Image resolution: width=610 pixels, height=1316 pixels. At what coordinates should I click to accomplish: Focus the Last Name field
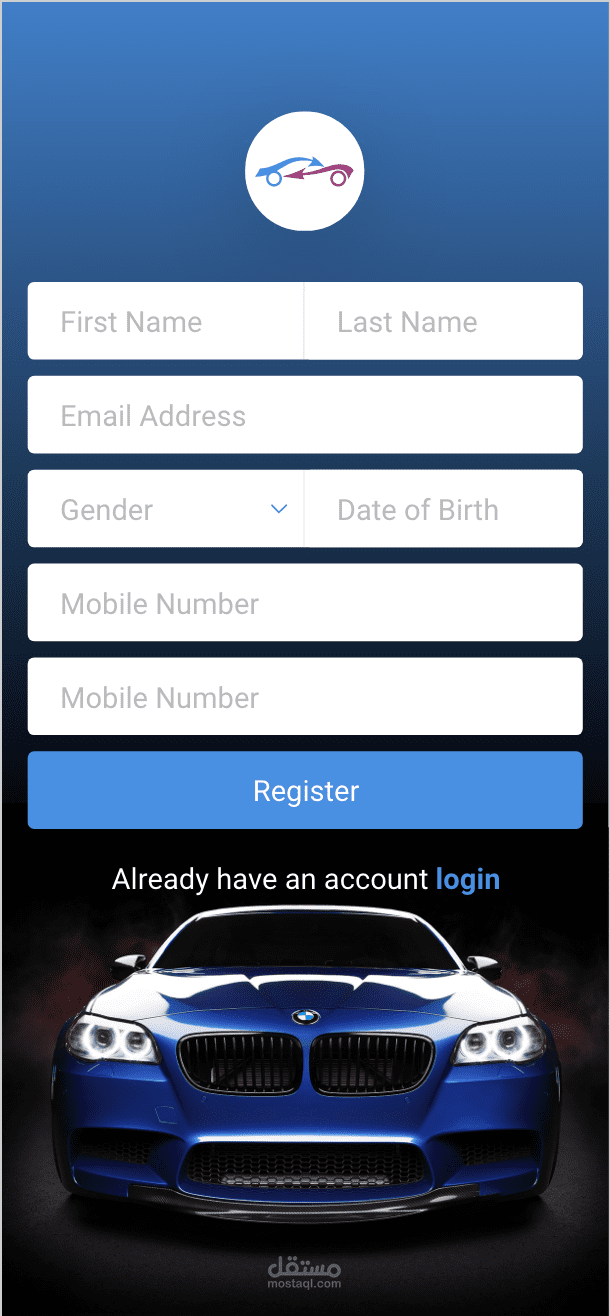pos(443,321)
